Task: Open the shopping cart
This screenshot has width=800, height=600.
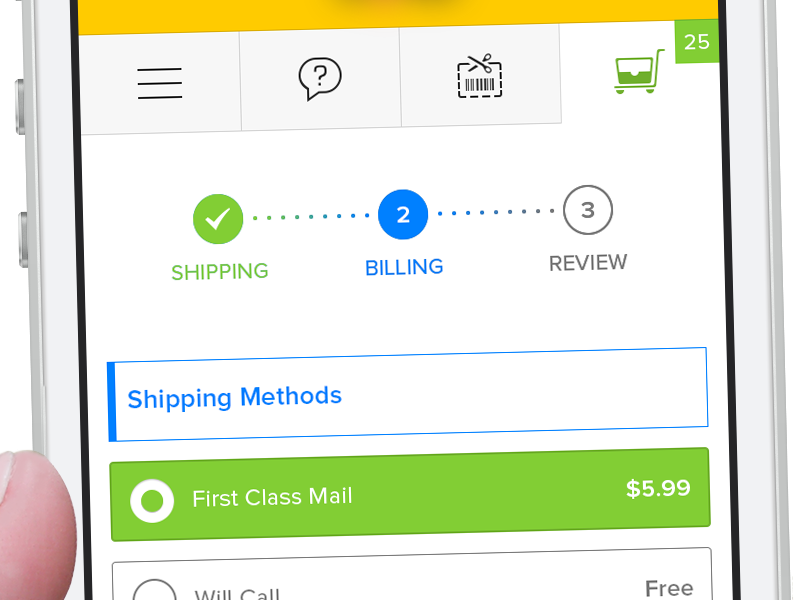Action: pos(638,72)
